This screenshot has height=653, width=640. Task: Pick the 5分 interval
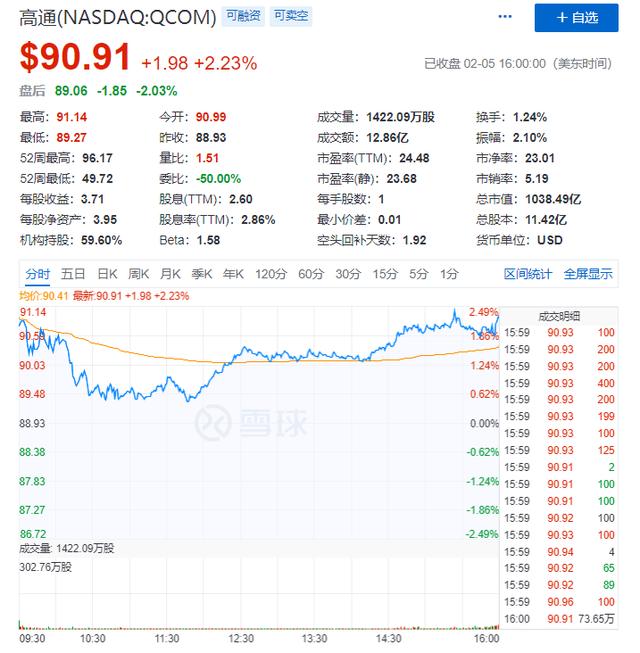click(418, 274)
